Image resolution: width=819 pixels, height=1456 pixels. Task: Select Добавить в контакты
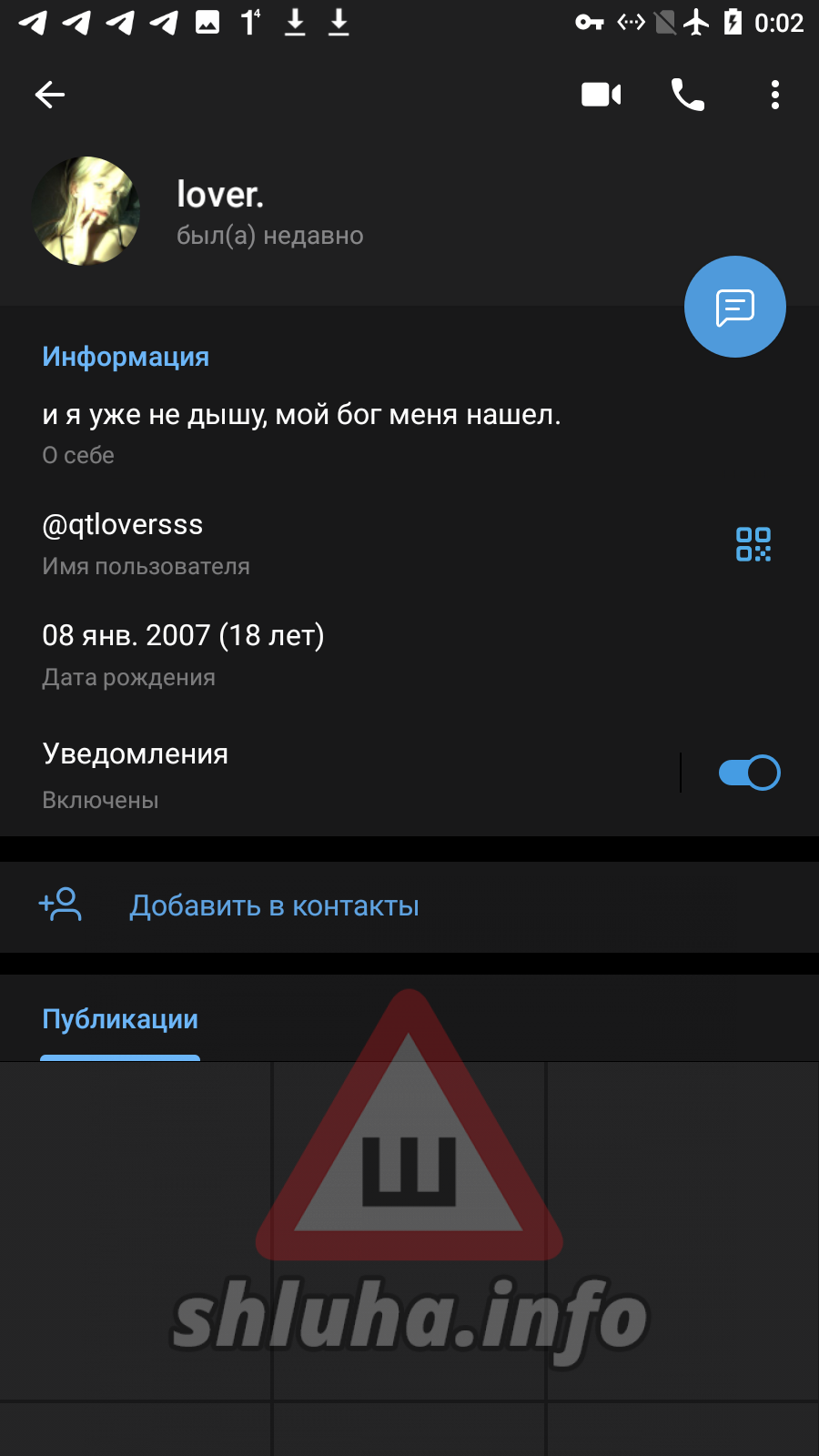274,906
